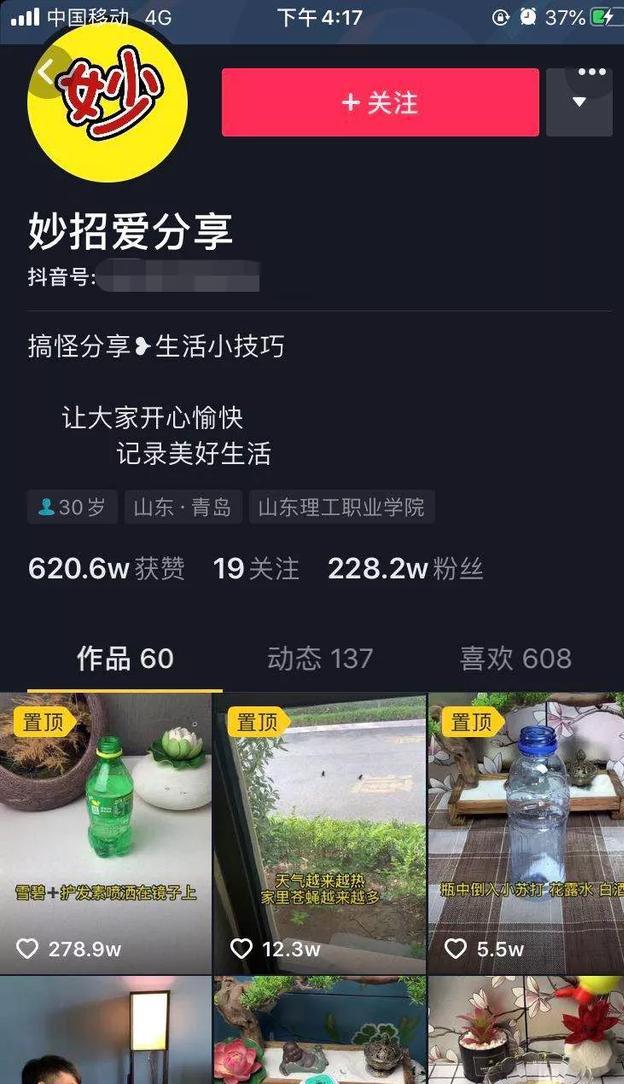Switch to the 动态 137 tab
Image resolution: width=624 pixels, height=1084 pixels.
point(320,658)
